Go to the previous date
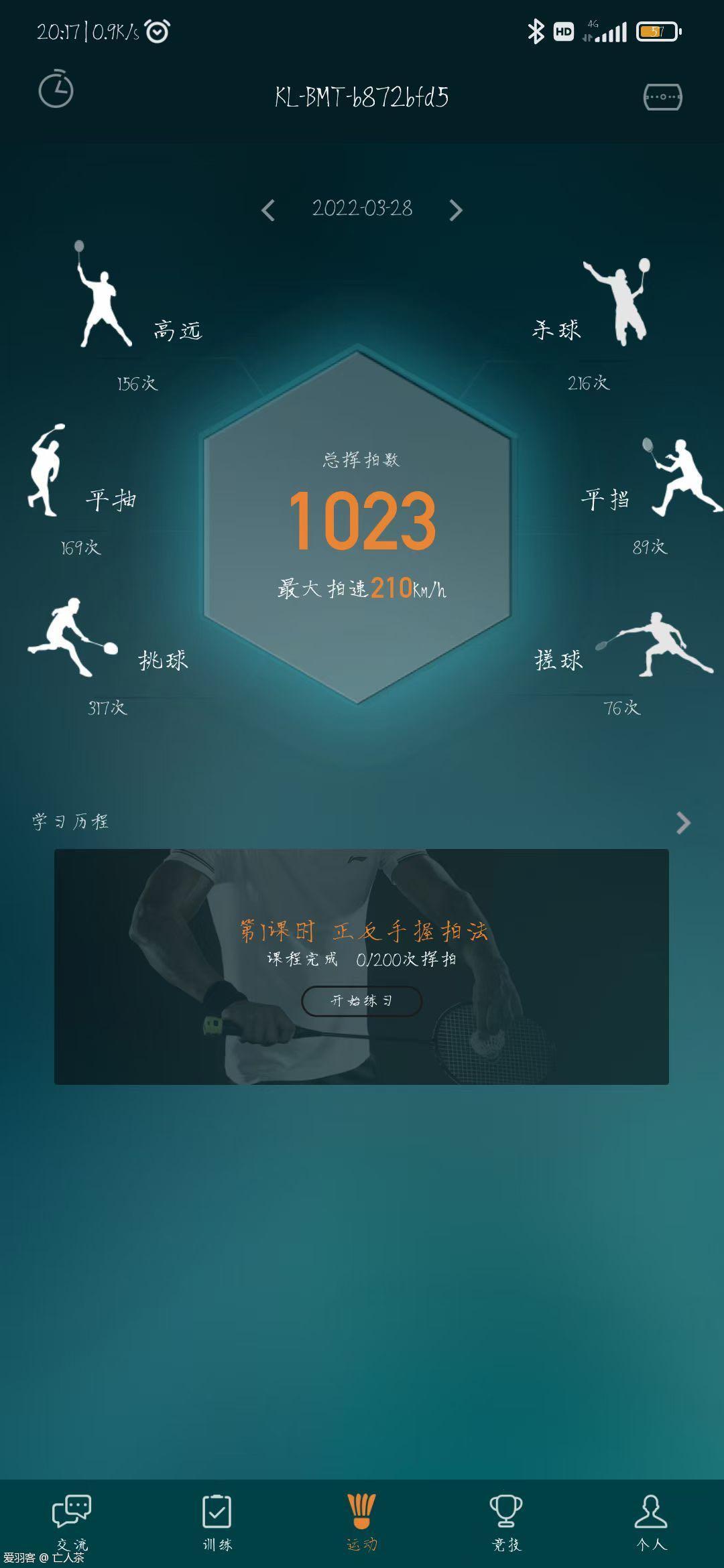724x1568 pixels. pos(268,210)
